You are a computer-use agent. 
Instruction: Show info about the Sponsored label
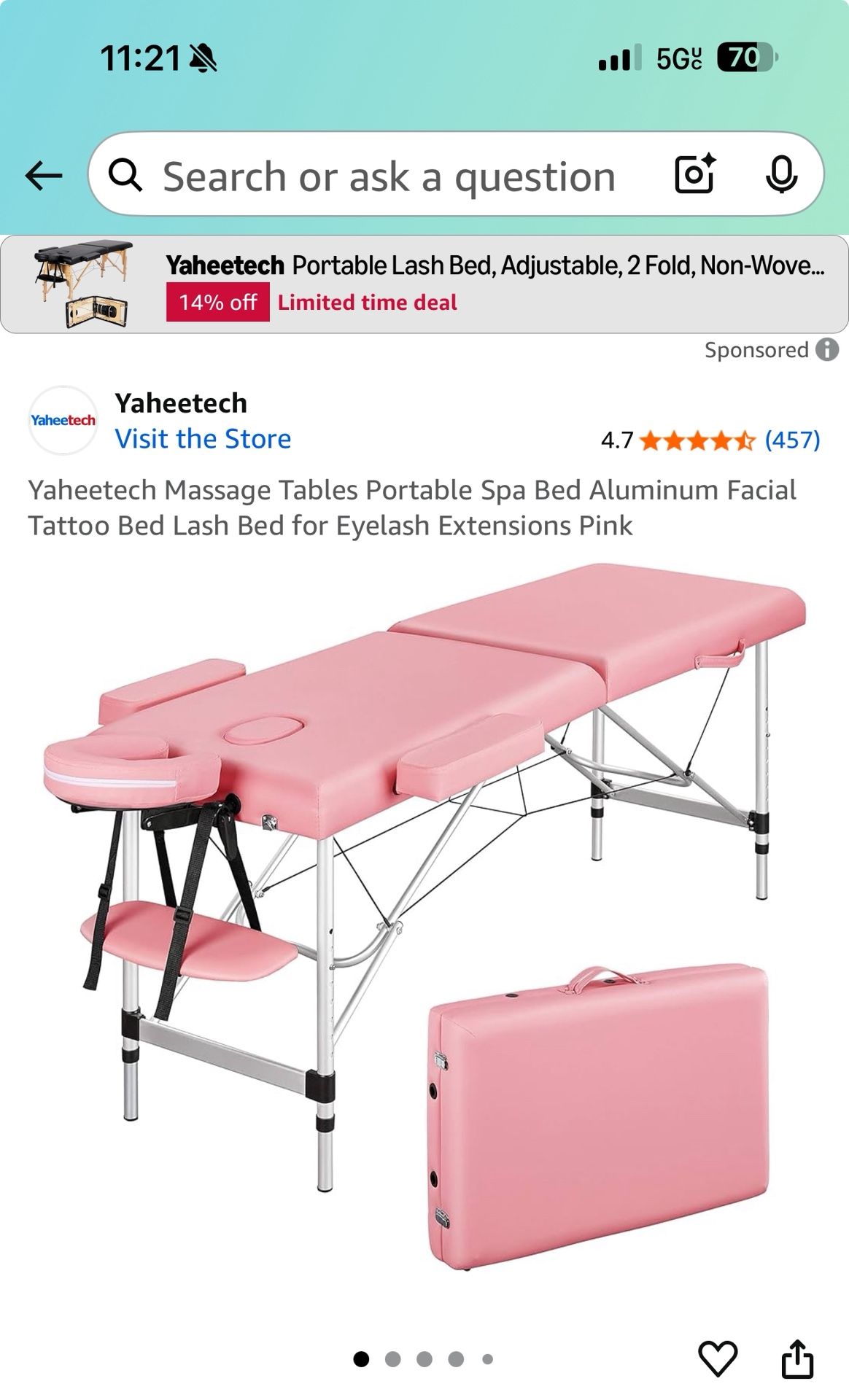[x=827, y=350]
